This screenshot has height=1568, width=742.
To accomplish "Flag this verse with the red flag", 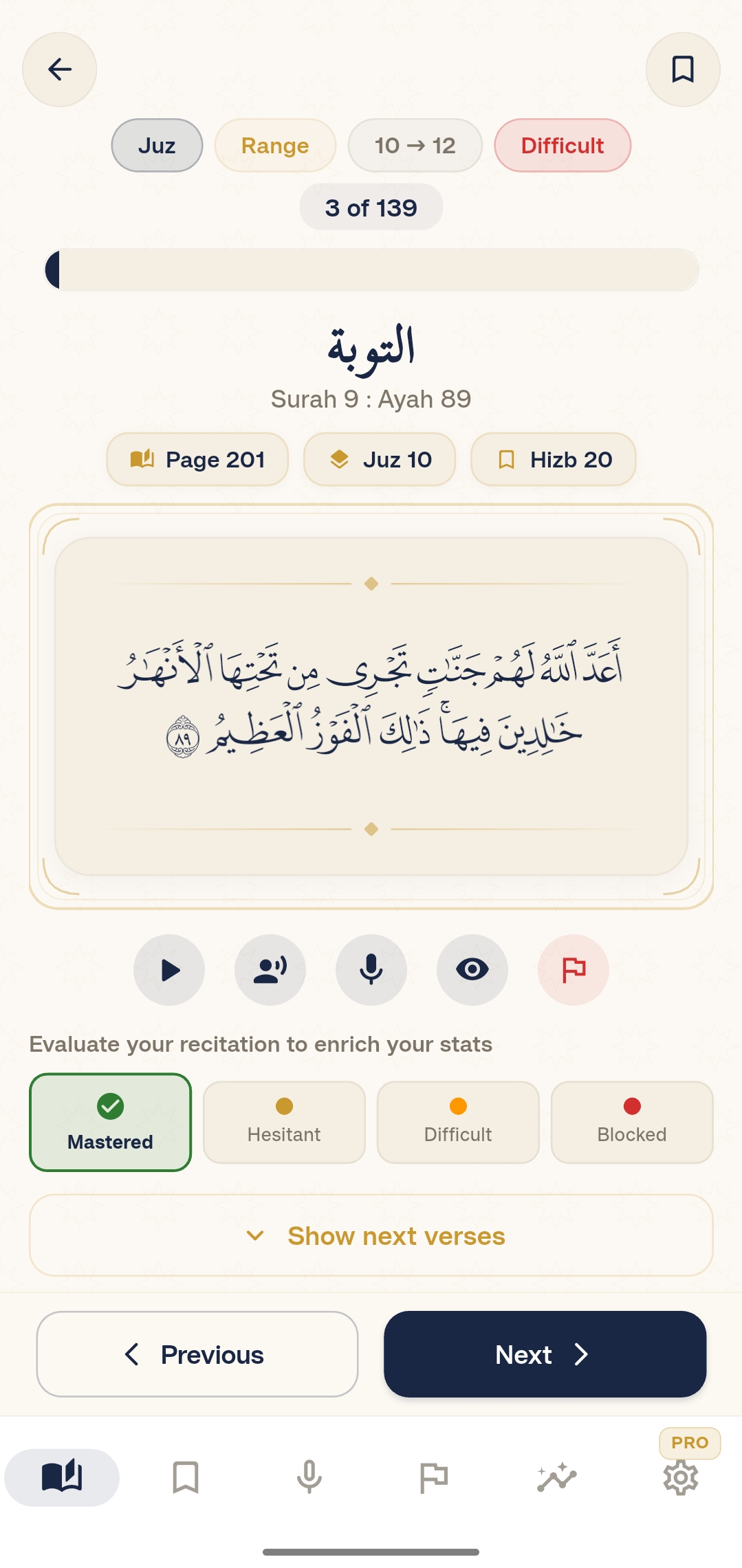I will pyautogui.click(x=574, y=970).
